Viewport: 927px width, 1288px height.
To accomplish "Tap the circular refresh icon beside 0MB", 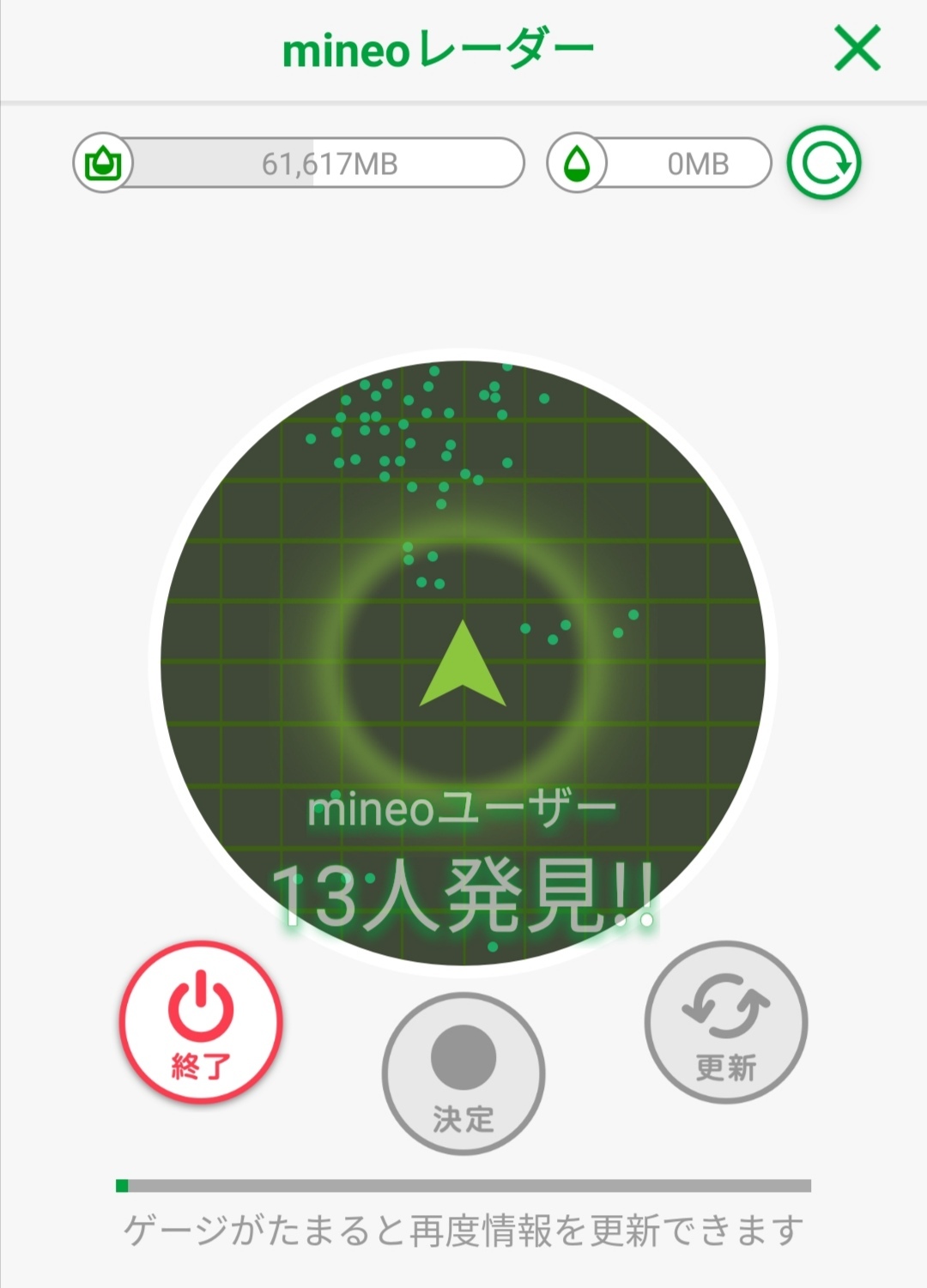I will 824,163.
